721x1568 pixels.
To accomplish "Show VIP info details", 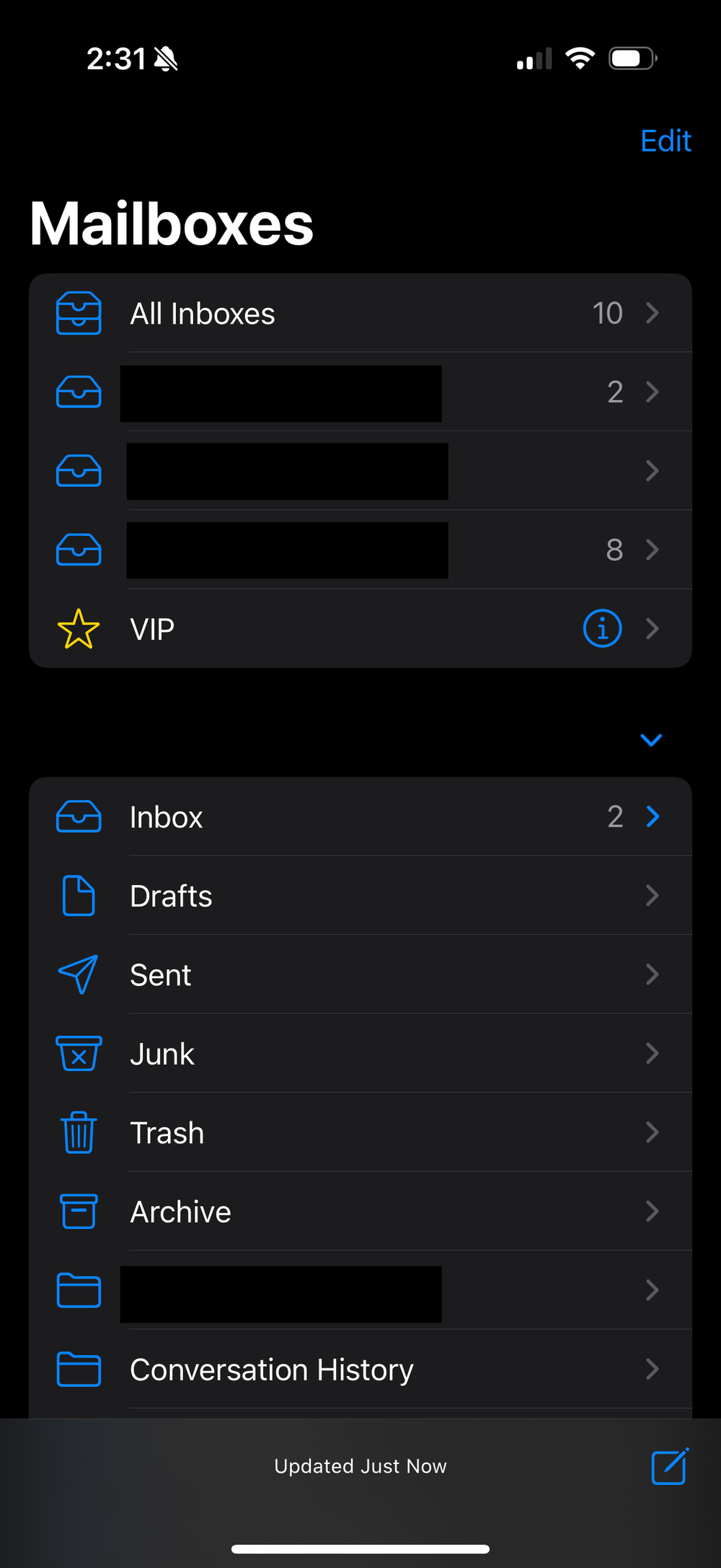I will (602, 629).
